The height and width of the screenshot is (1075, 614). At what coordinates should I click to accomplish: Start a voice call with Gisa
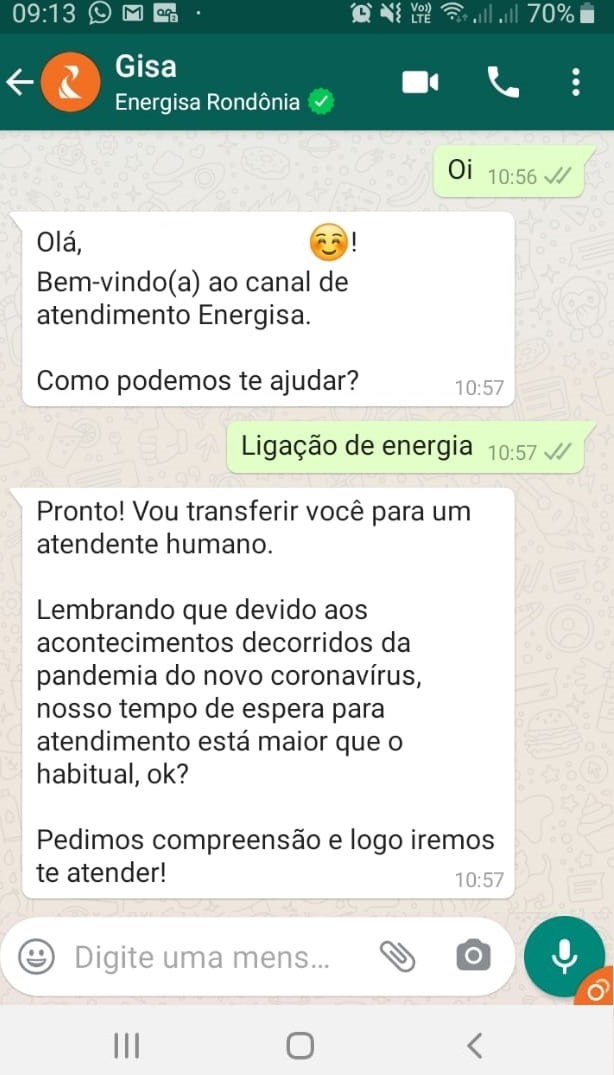coord(503,82)
